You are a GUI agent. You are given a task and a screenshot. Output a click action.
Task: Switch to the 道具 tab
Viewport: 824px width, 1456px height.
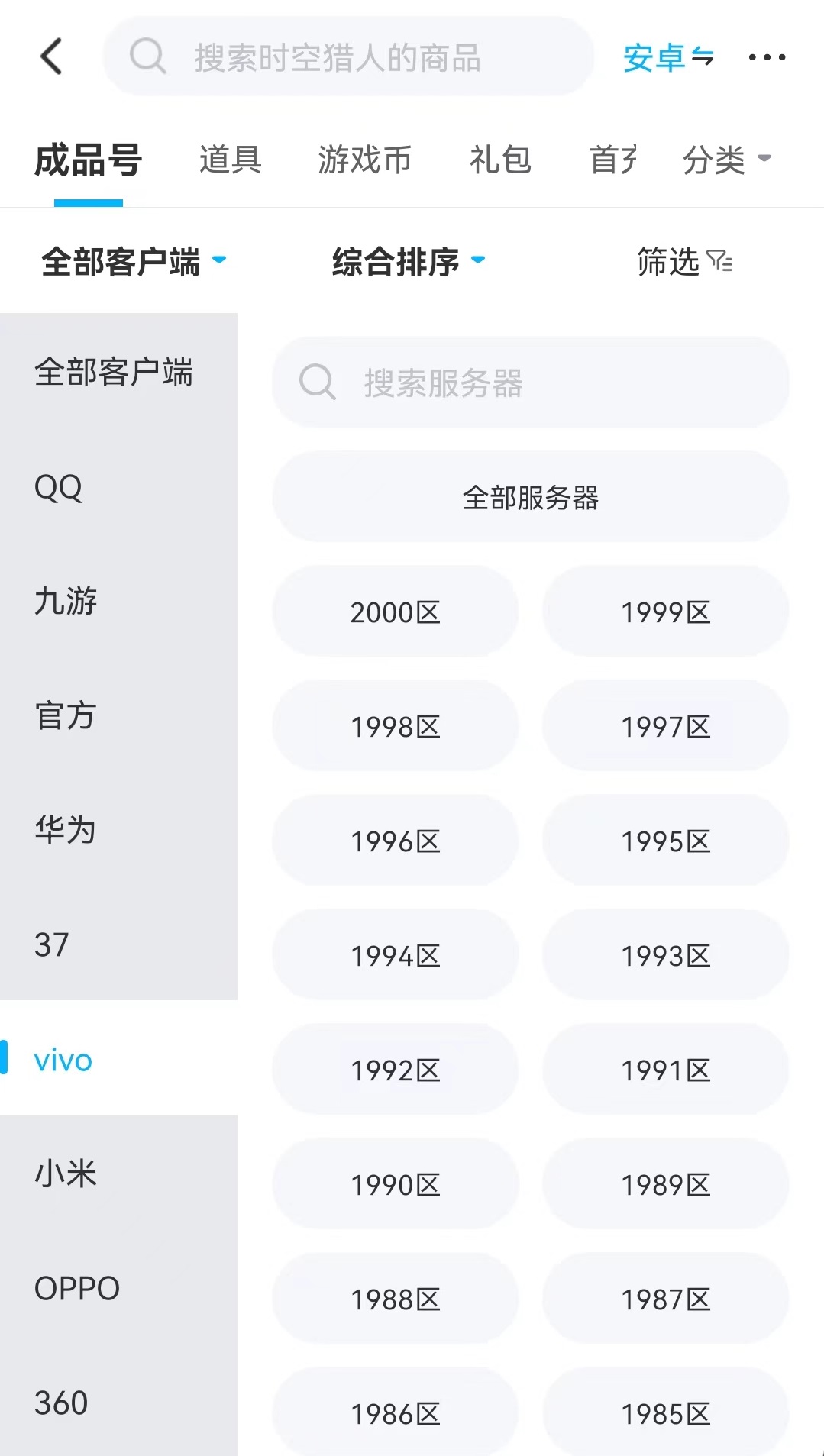[231, 160]
